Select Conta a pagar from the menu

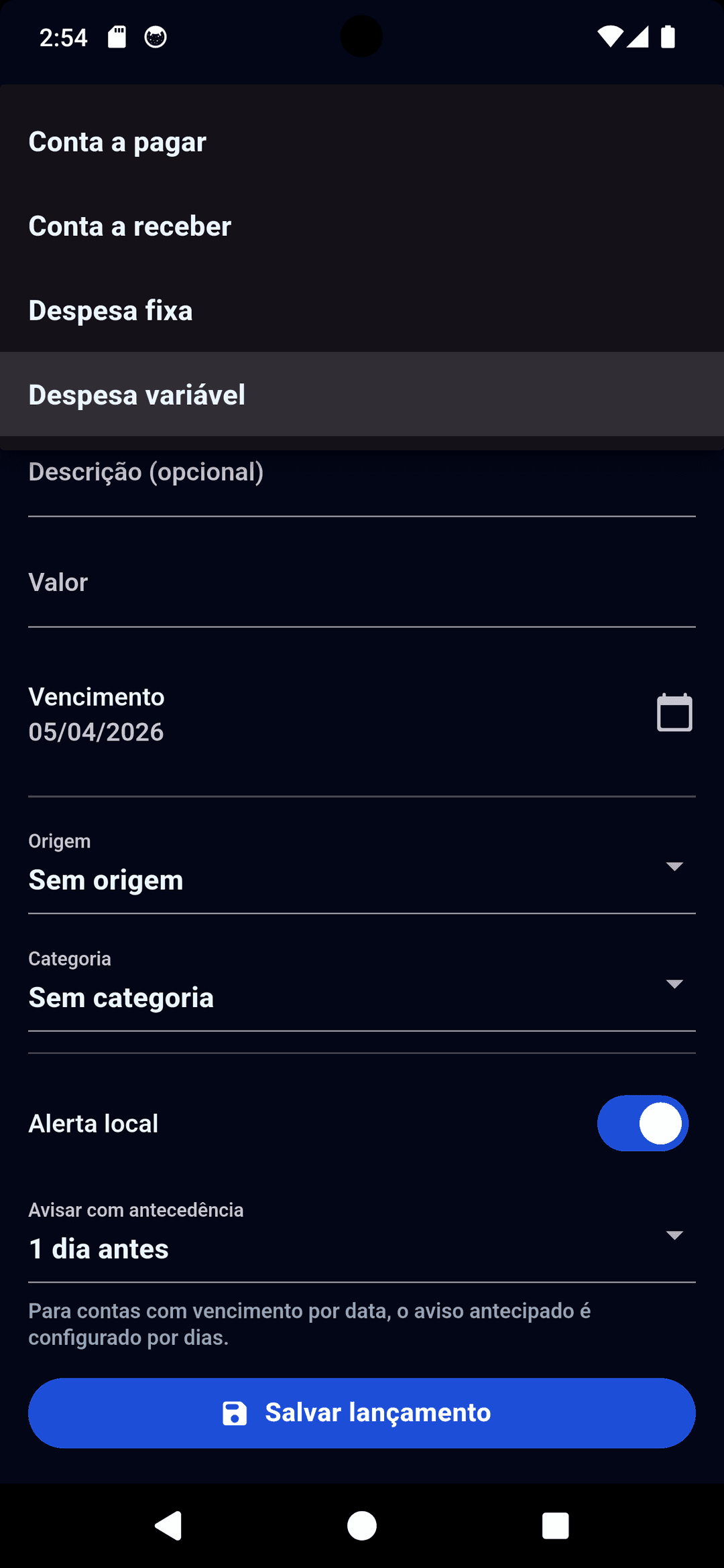117,141
